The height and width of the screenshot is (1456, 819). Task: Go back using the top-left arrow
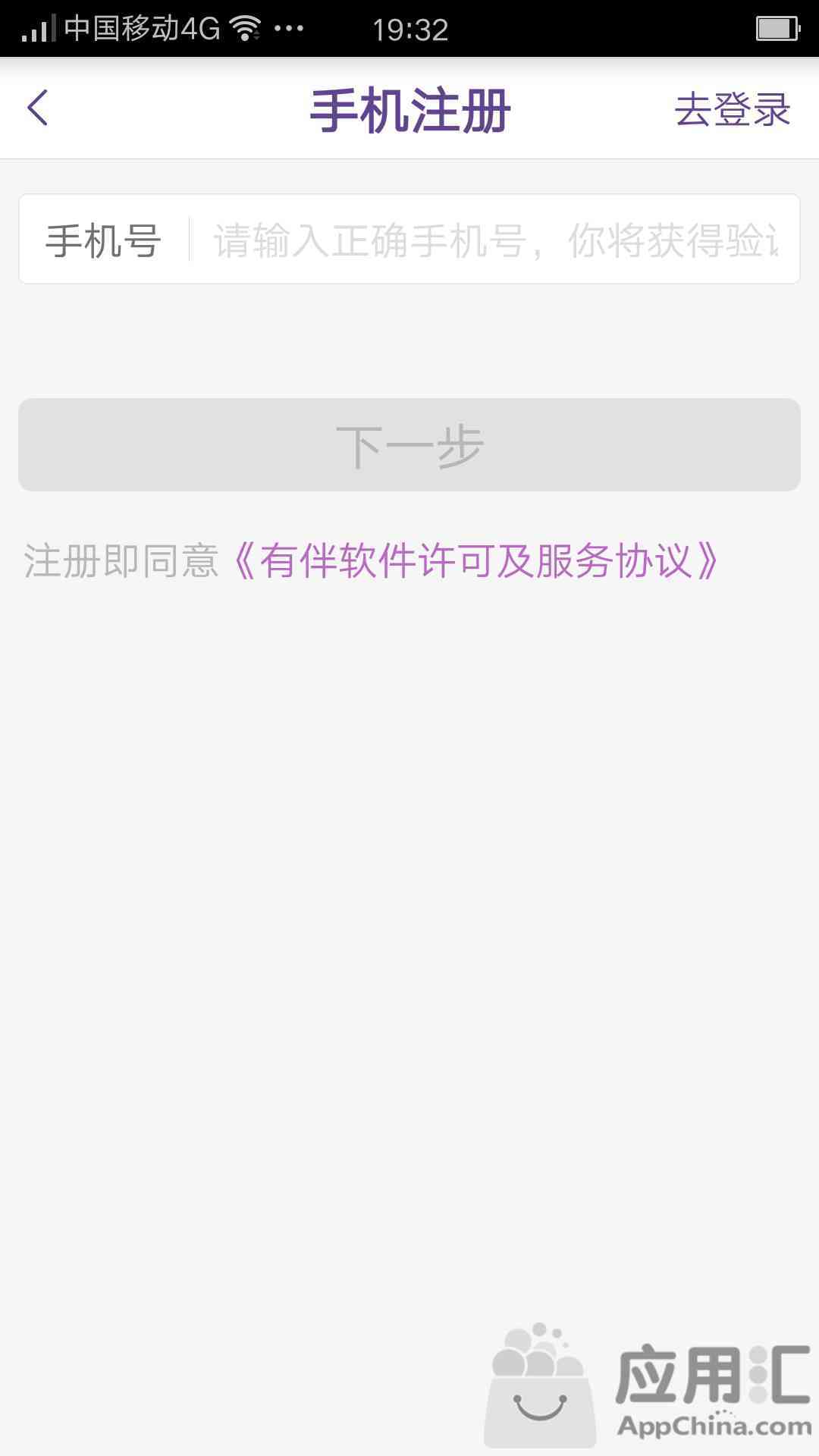[38, 108]
